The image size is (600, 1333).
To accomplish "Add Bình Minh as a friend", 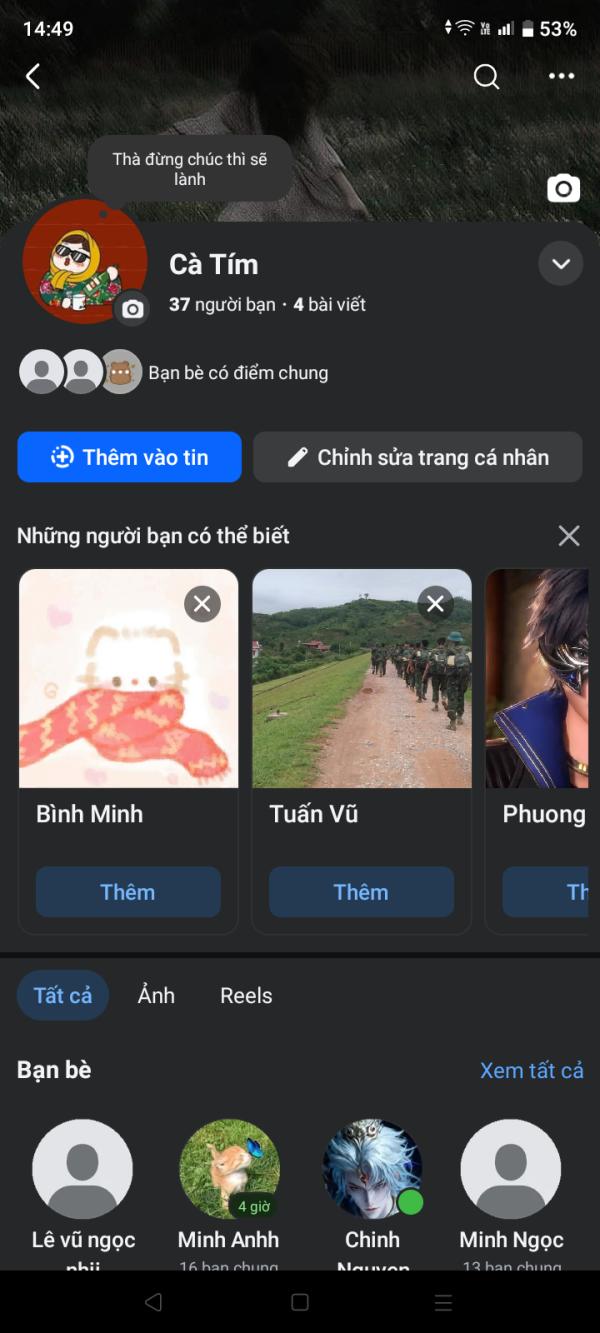I will (x=128, y=892).
